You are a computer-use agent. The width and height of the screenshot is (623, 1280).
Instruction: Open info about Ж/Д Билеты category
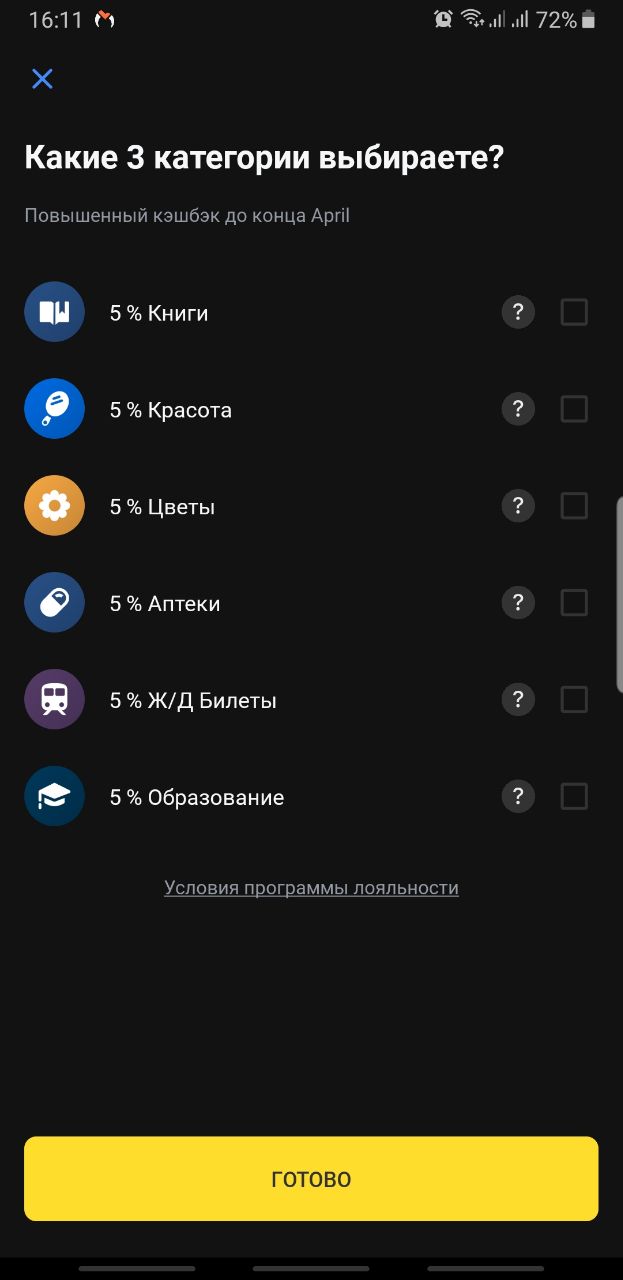pos(518,699)
